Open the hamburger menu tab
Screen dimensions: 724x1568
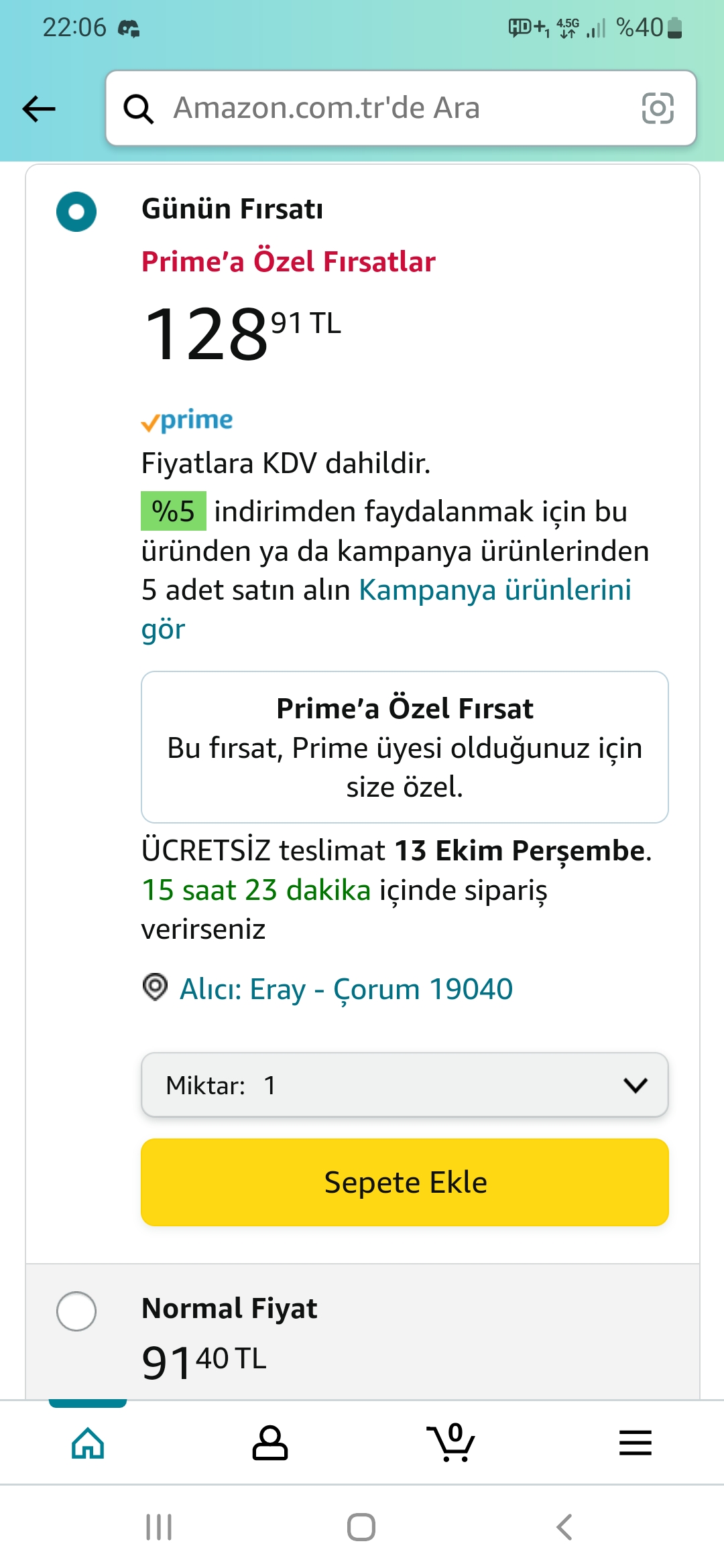635,1443
